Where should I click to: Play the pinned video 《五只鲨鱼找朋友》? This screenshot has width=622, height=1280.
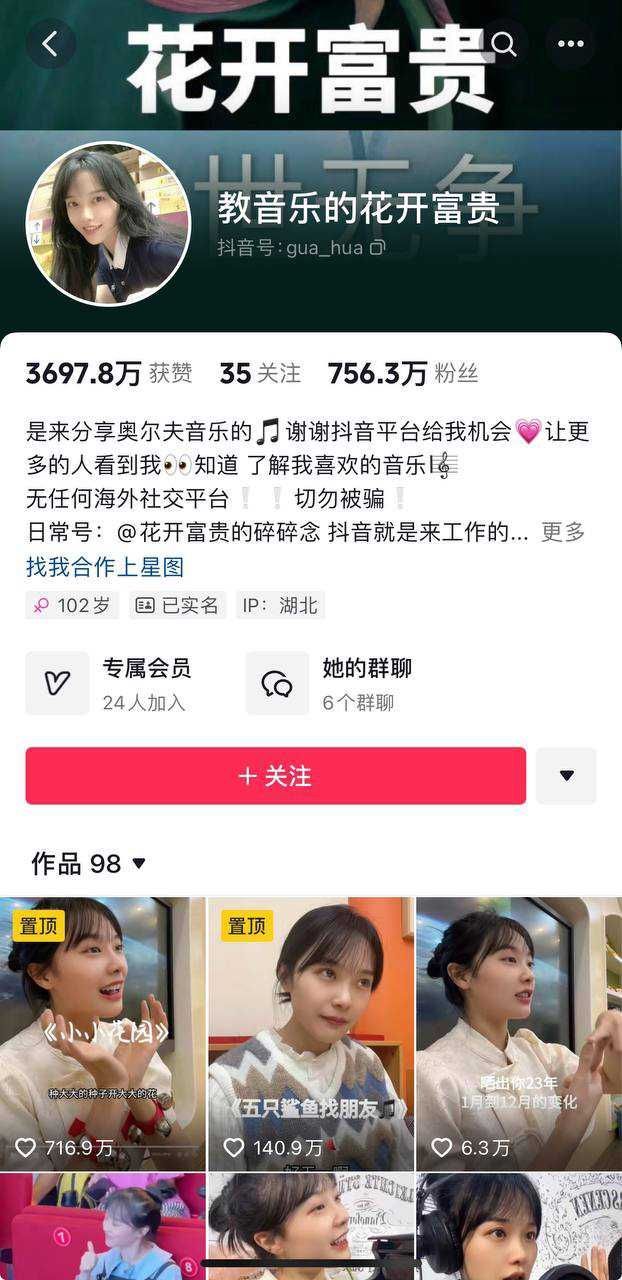tap(311, 1034)
